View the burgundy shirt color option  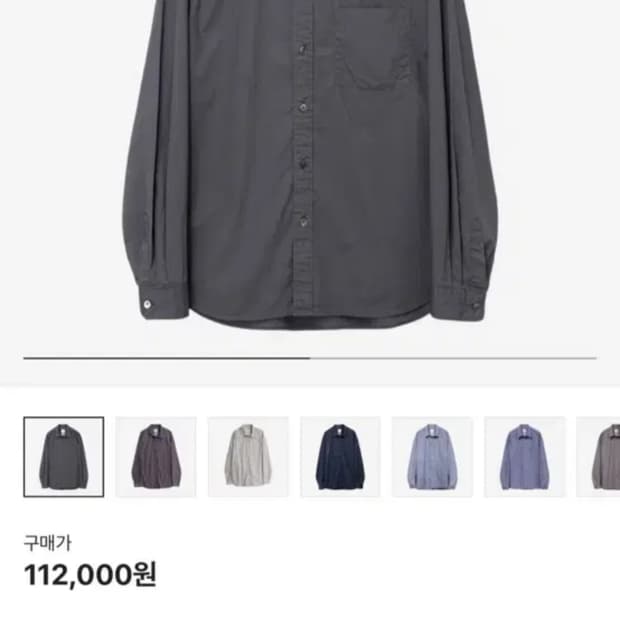click(x=155, y=457)
